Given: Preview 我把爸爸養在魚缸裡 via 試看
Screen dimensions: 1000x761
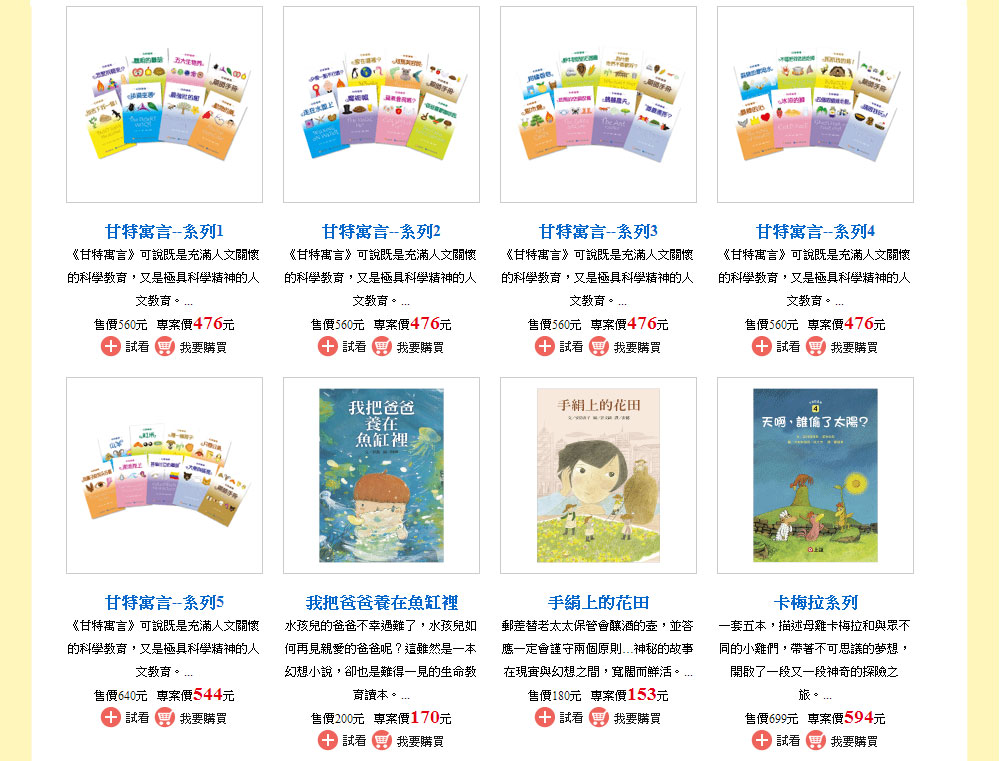Looking at the screenshot, I should [x=343, y=741].
